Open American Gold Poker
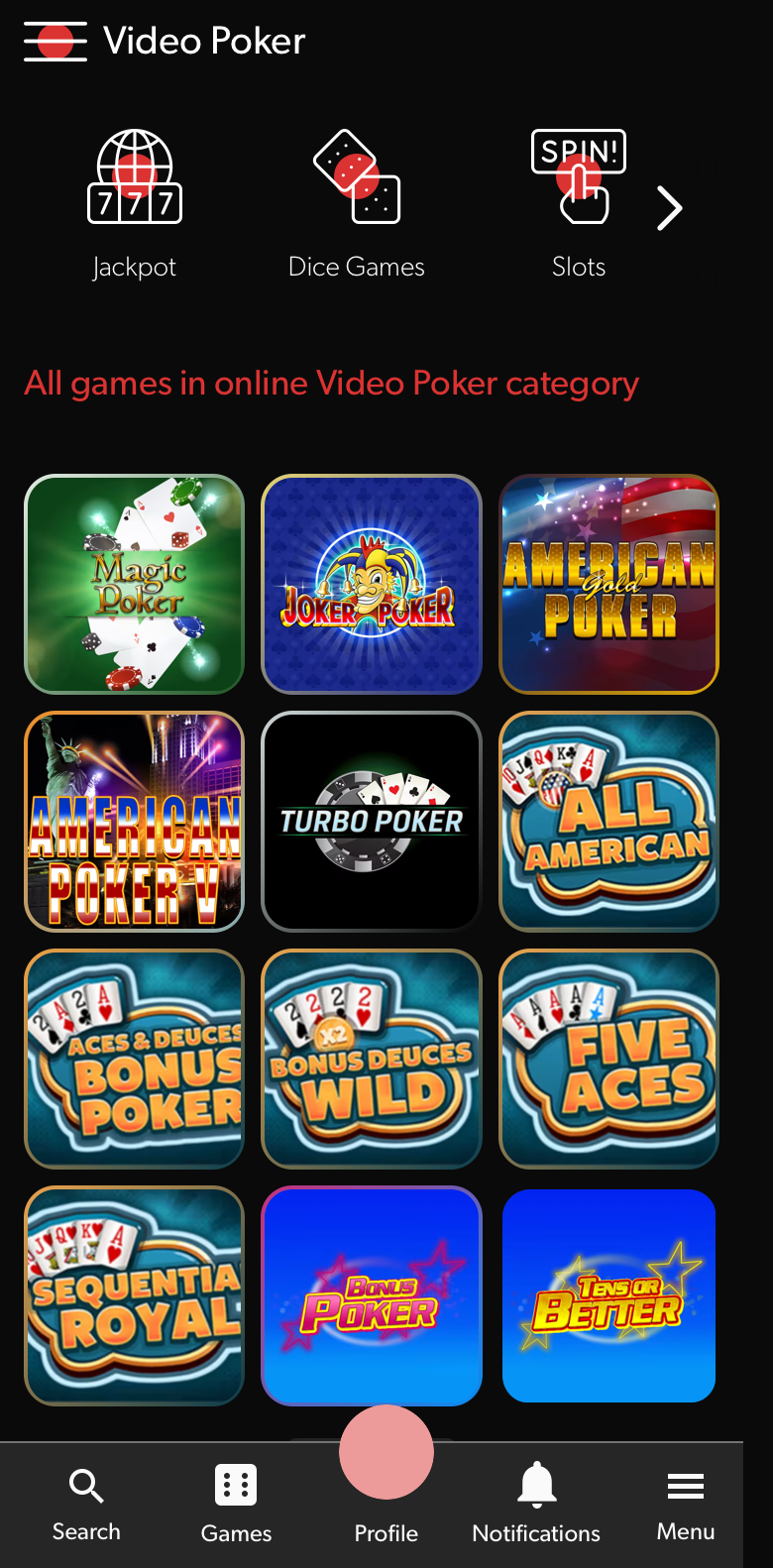Screen dimensions: 773x1568 [x=609, y=584]
